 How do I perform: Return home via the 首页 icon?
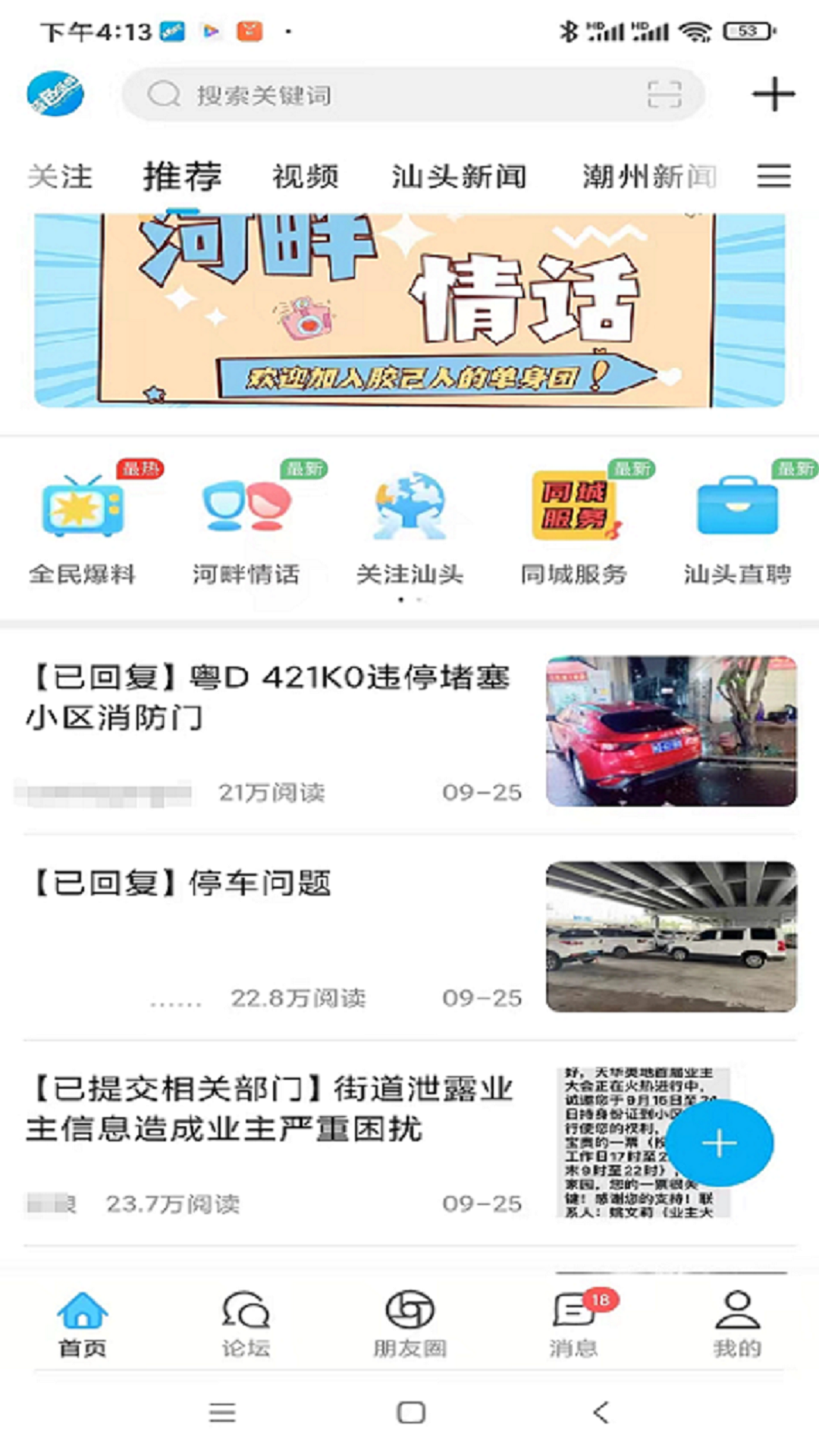click(82, 1321)
